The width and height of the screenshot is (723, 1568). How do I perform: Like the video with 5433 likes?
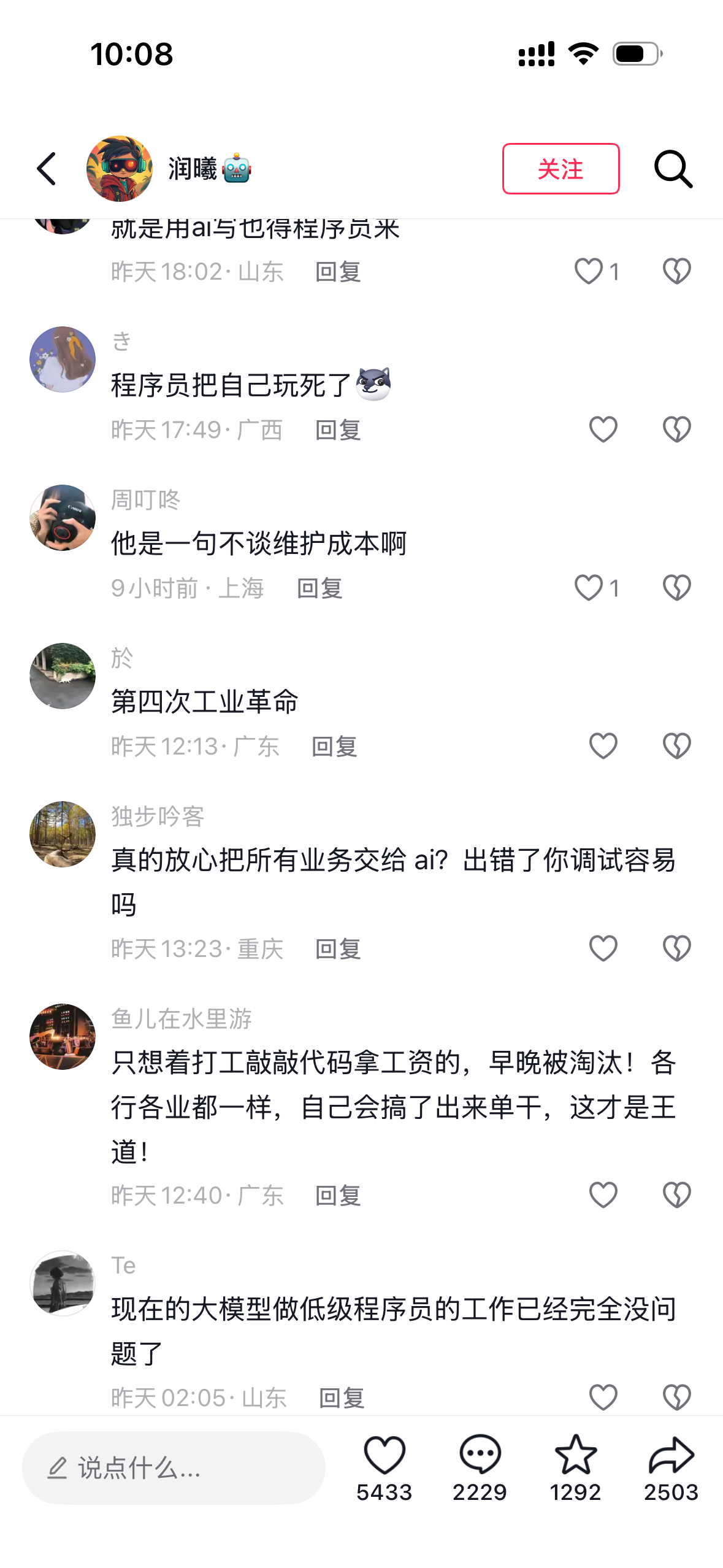[384, 1457]
